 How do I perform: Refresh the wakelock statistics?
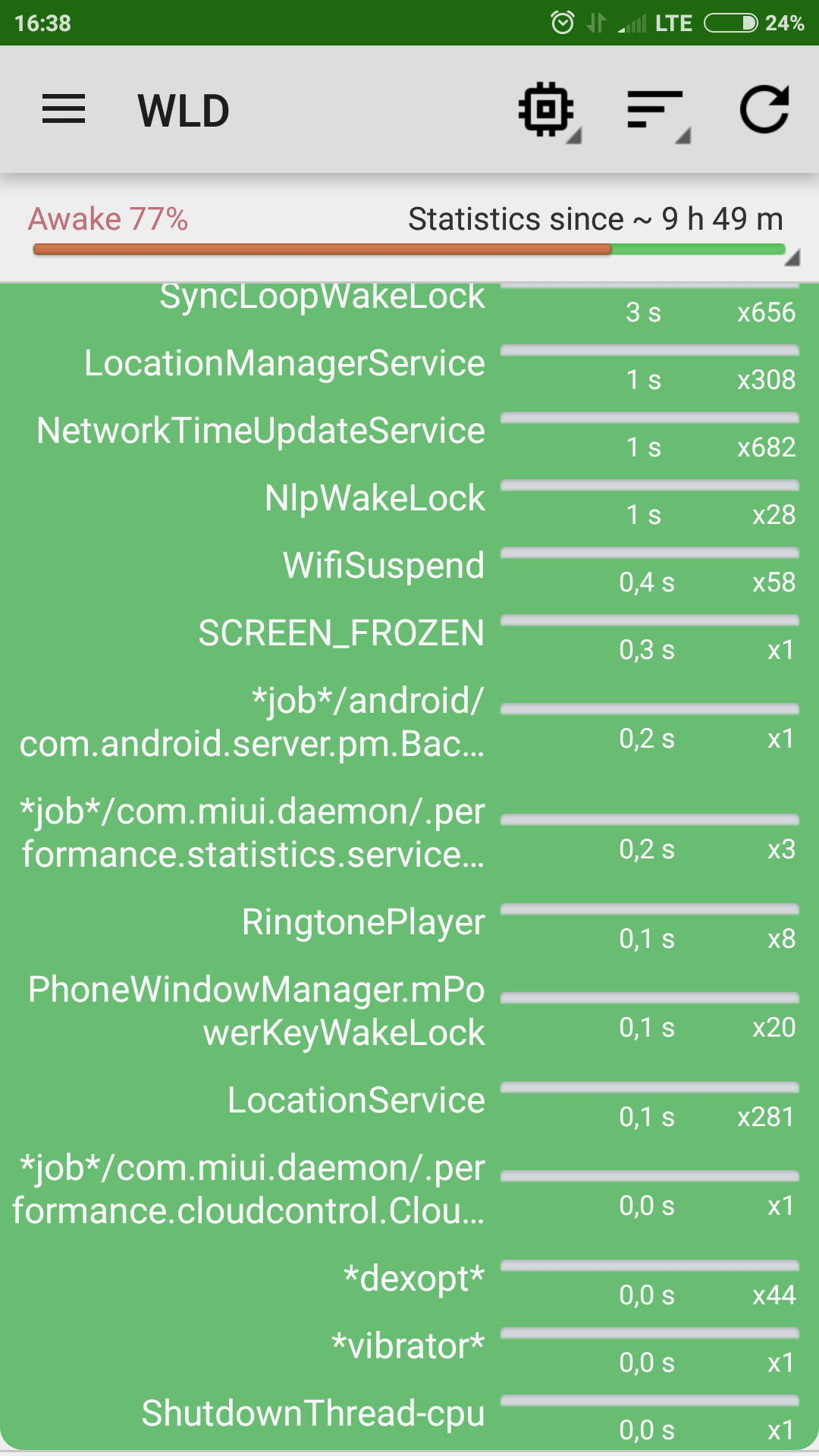click(764, 110)
